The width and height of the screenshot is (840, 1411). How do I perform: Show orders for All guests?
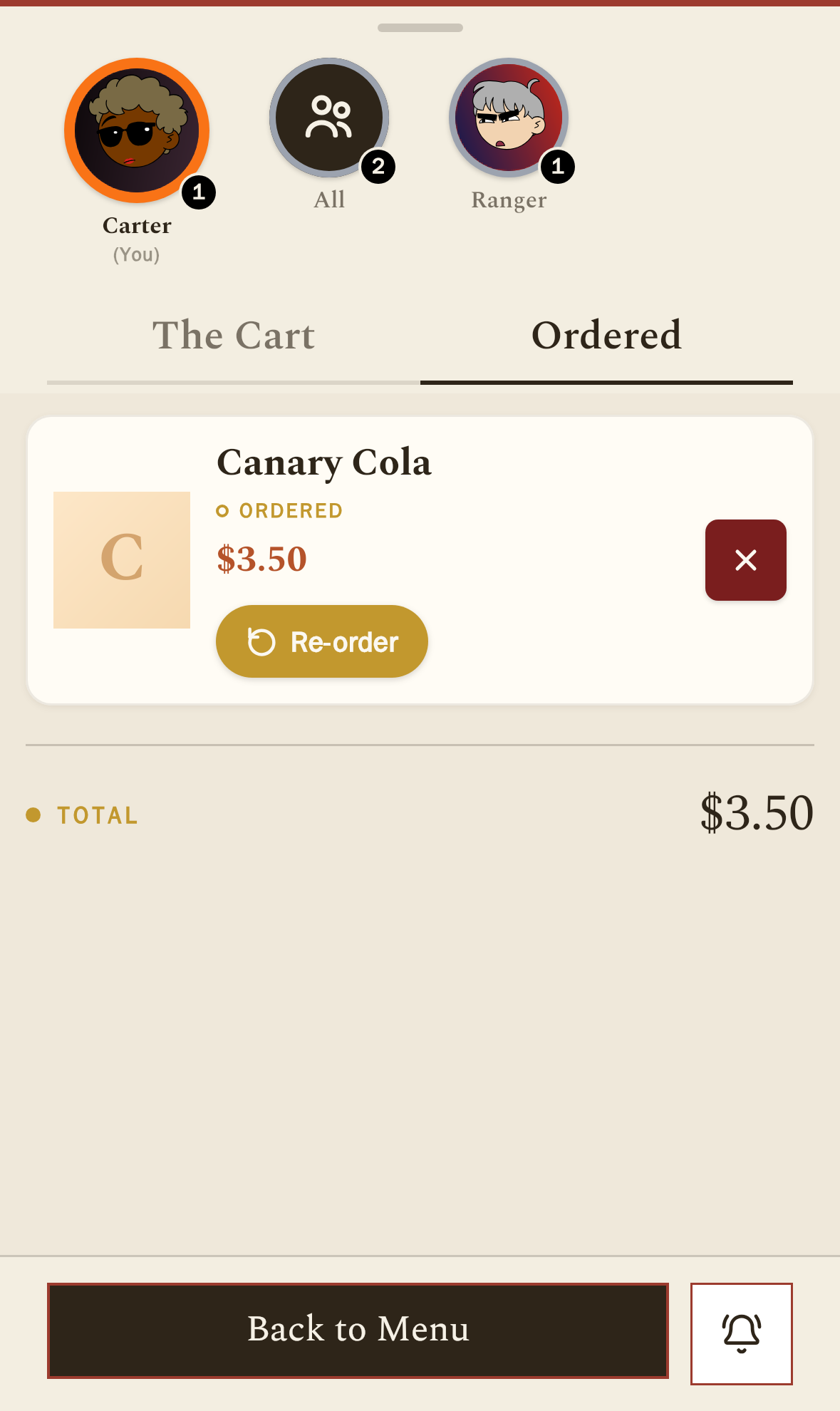point(329,118)
